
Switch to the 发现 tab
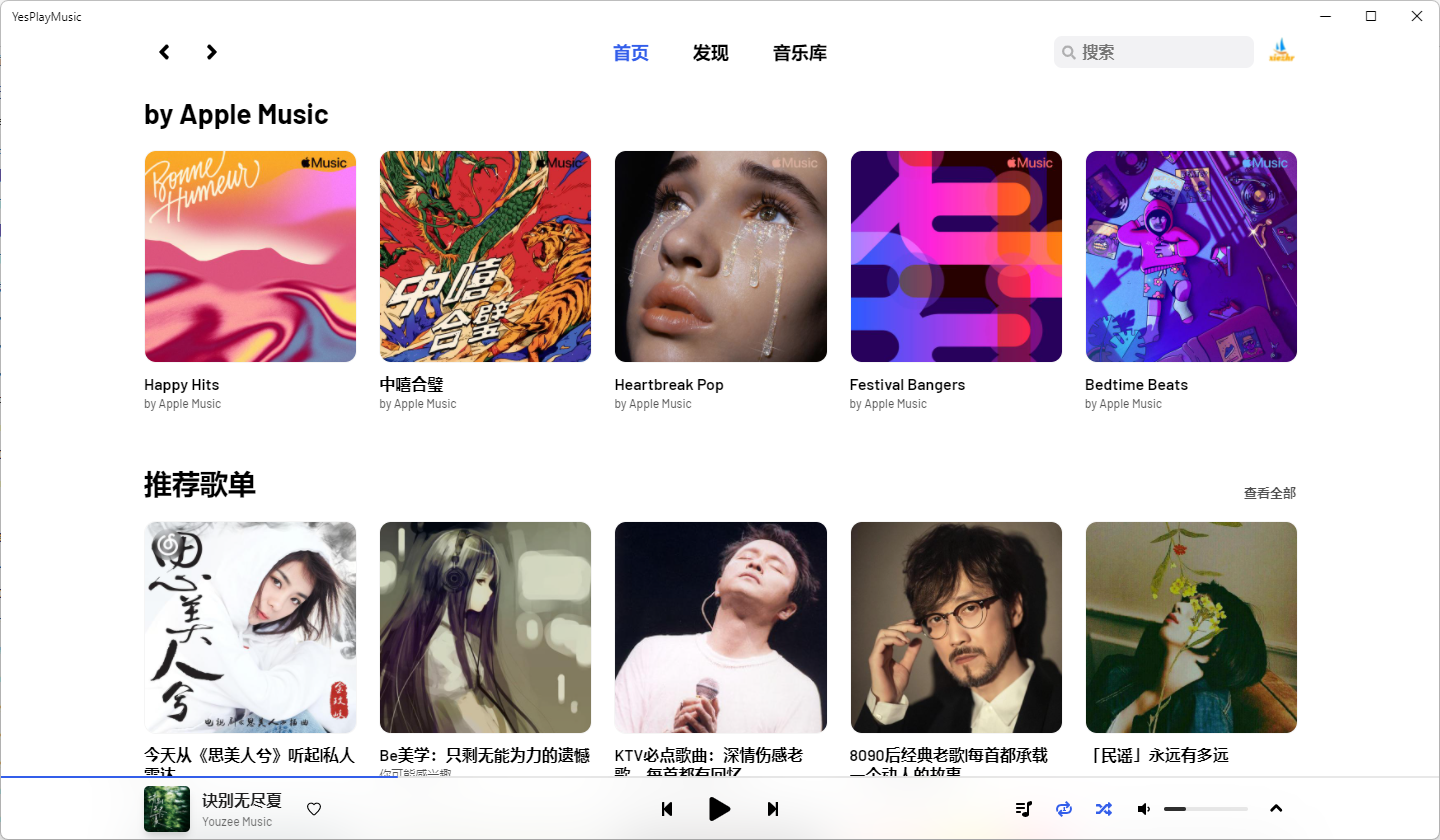(710, 53)
